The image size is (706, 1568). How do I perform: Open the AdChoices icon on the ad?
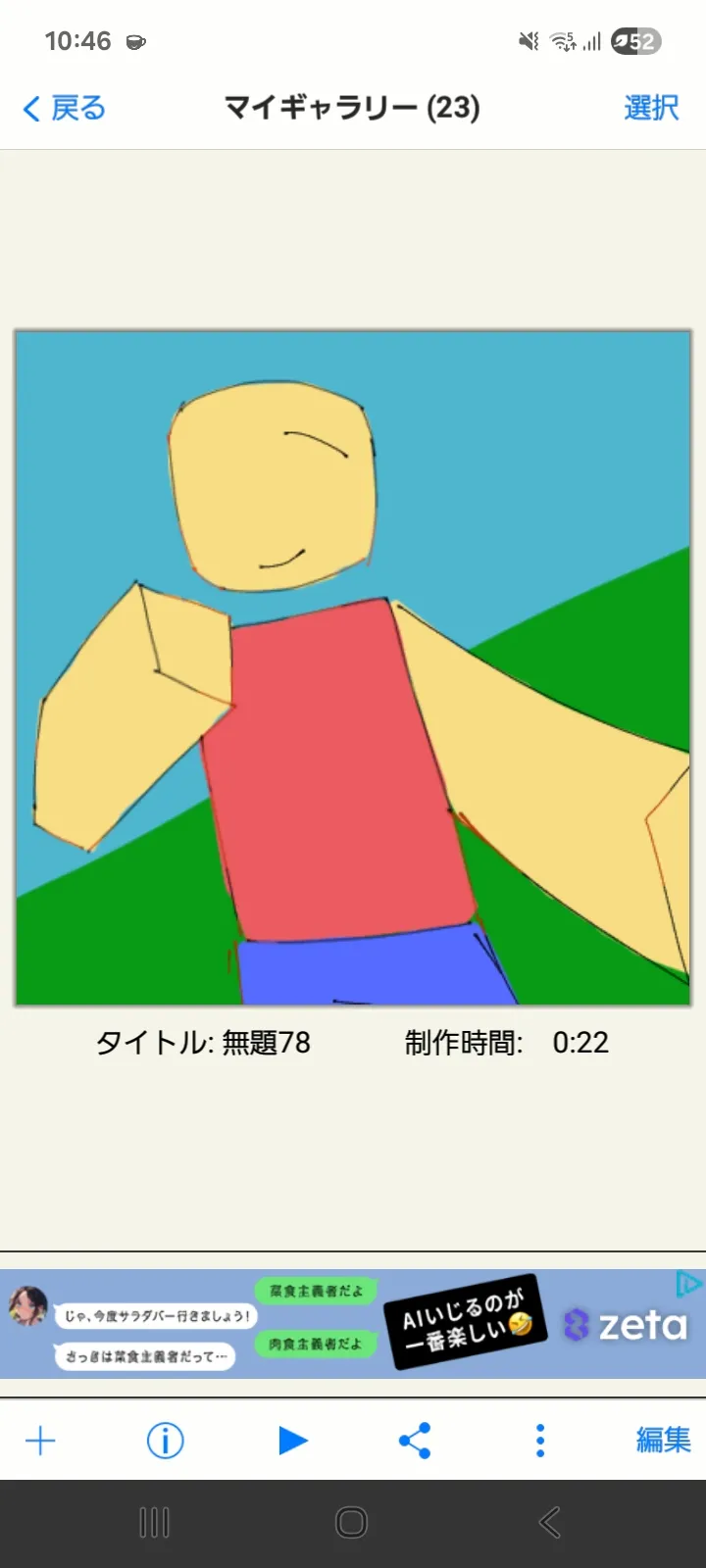tap(690, 1284)
